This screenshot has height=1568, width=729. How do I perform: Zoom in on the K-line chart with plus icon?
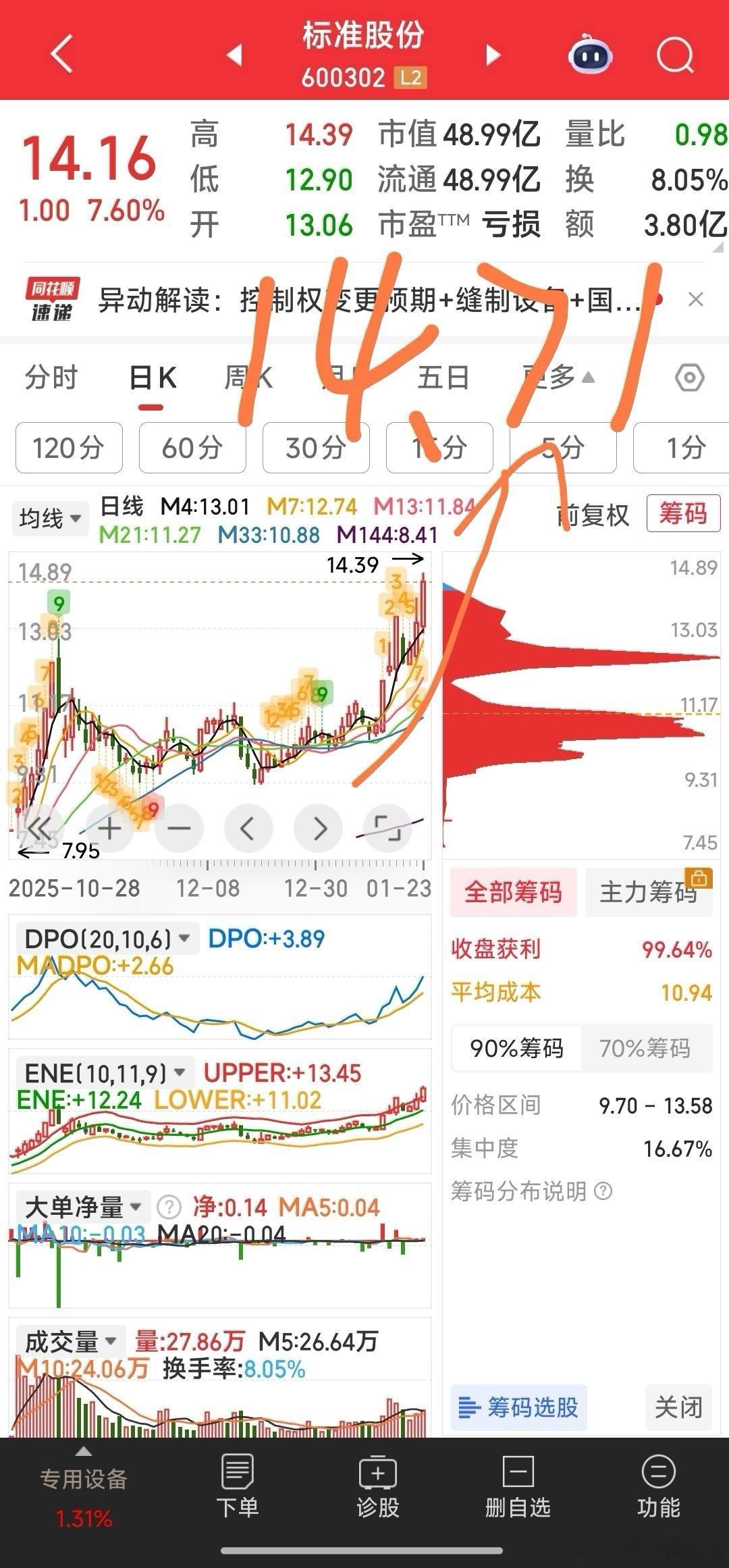click(109, 828)
